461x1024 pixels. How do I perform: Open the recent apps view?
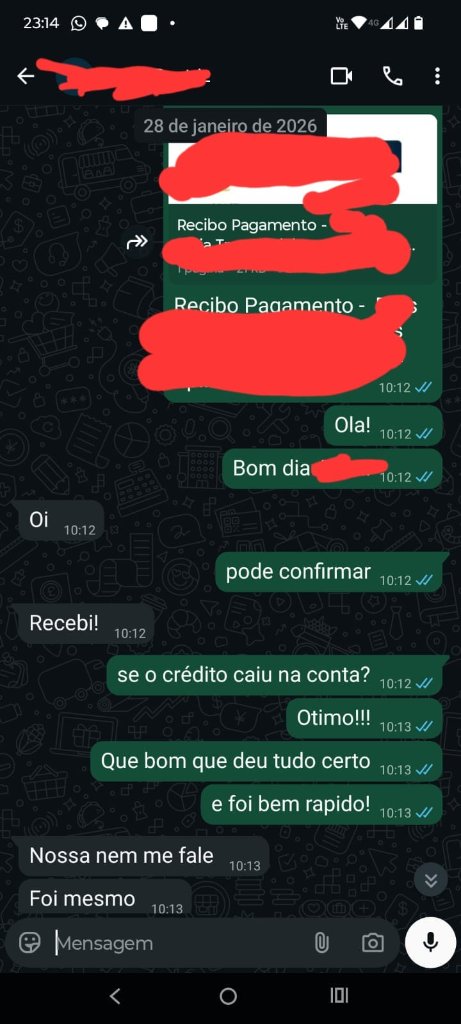[x=339, y=996]
